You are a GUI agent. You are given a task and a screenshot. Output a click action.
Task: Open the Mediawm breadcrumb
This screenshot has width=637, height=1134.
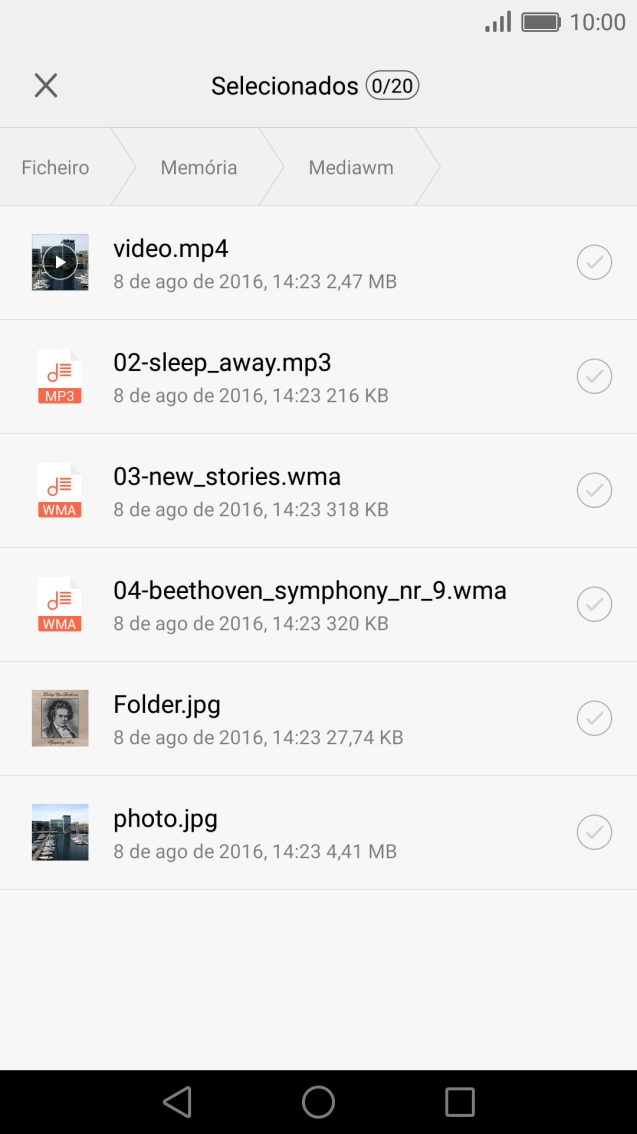pyautogui.click(x=351, y=168)
